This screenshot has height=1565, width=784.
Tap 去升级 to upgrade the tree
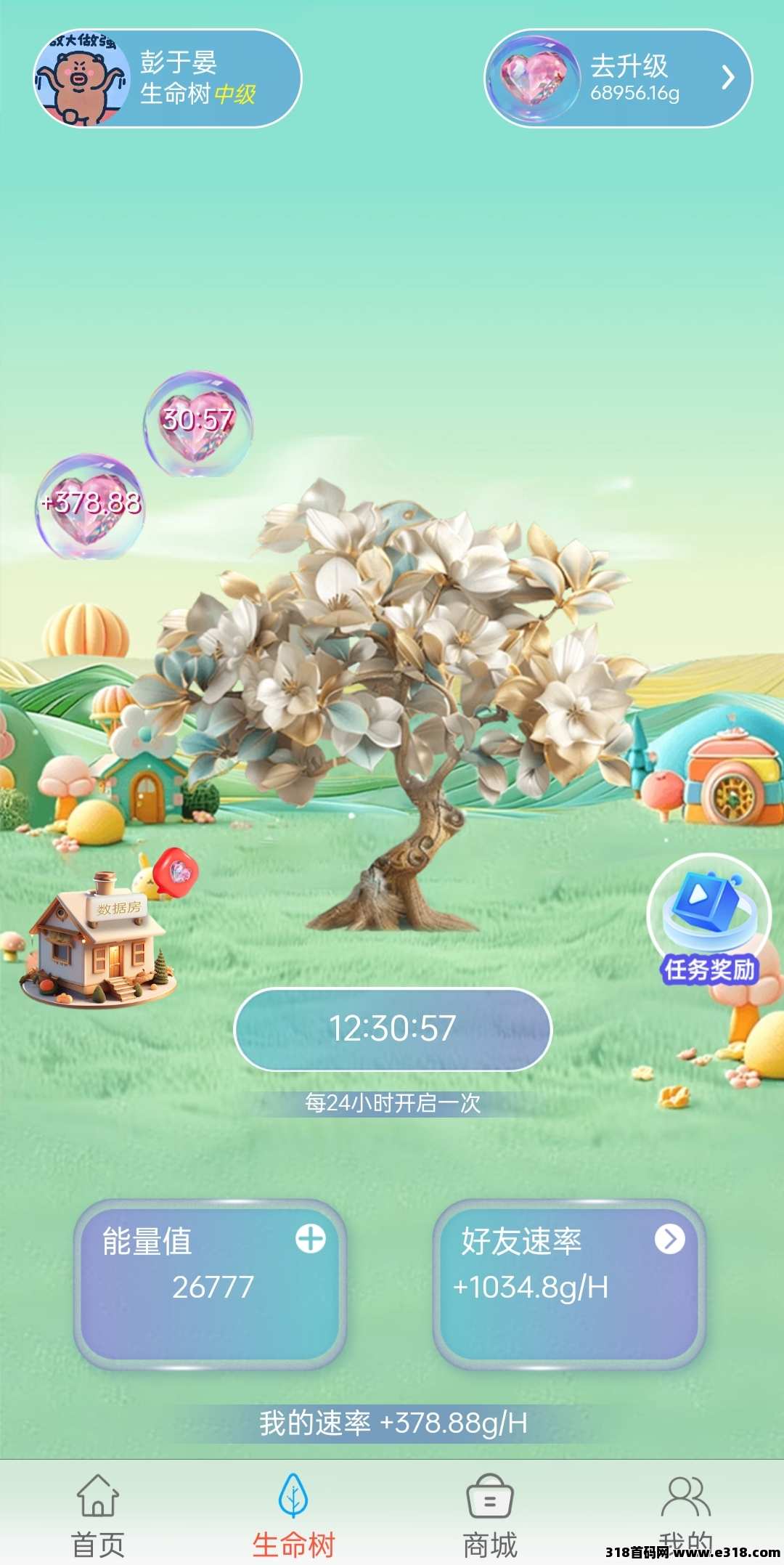tap(618, 78)
